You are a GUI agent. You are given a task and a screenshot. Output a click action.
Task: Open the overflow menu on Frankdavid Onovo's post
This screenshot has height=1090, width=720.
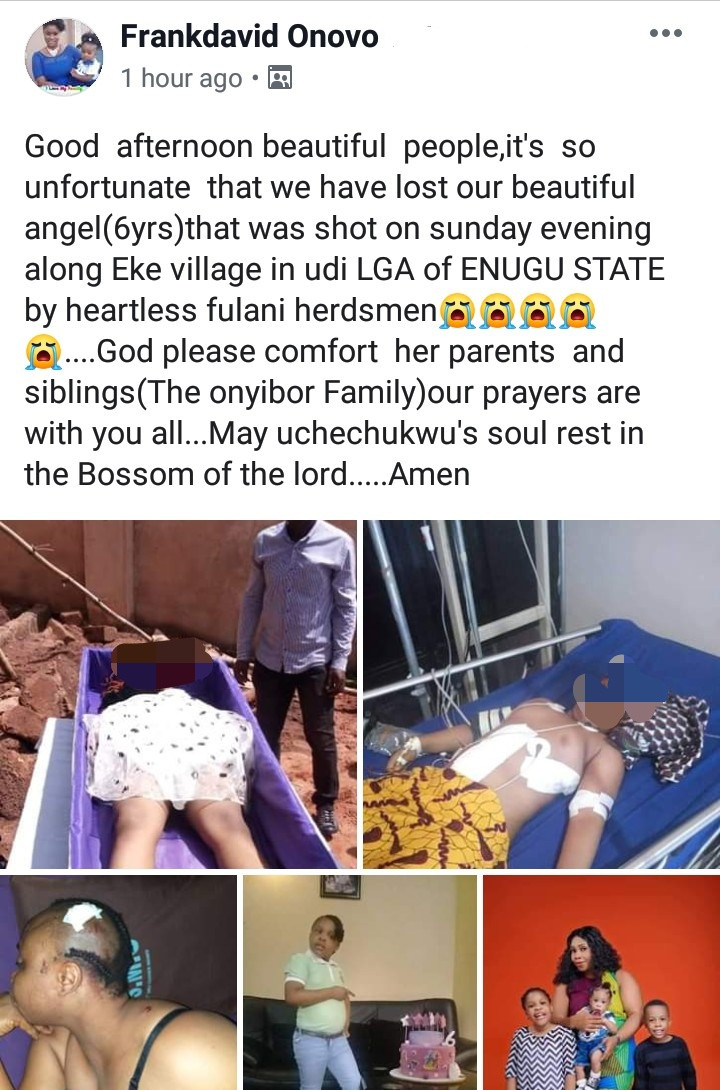pyautogui.click(x=665, y=34)
